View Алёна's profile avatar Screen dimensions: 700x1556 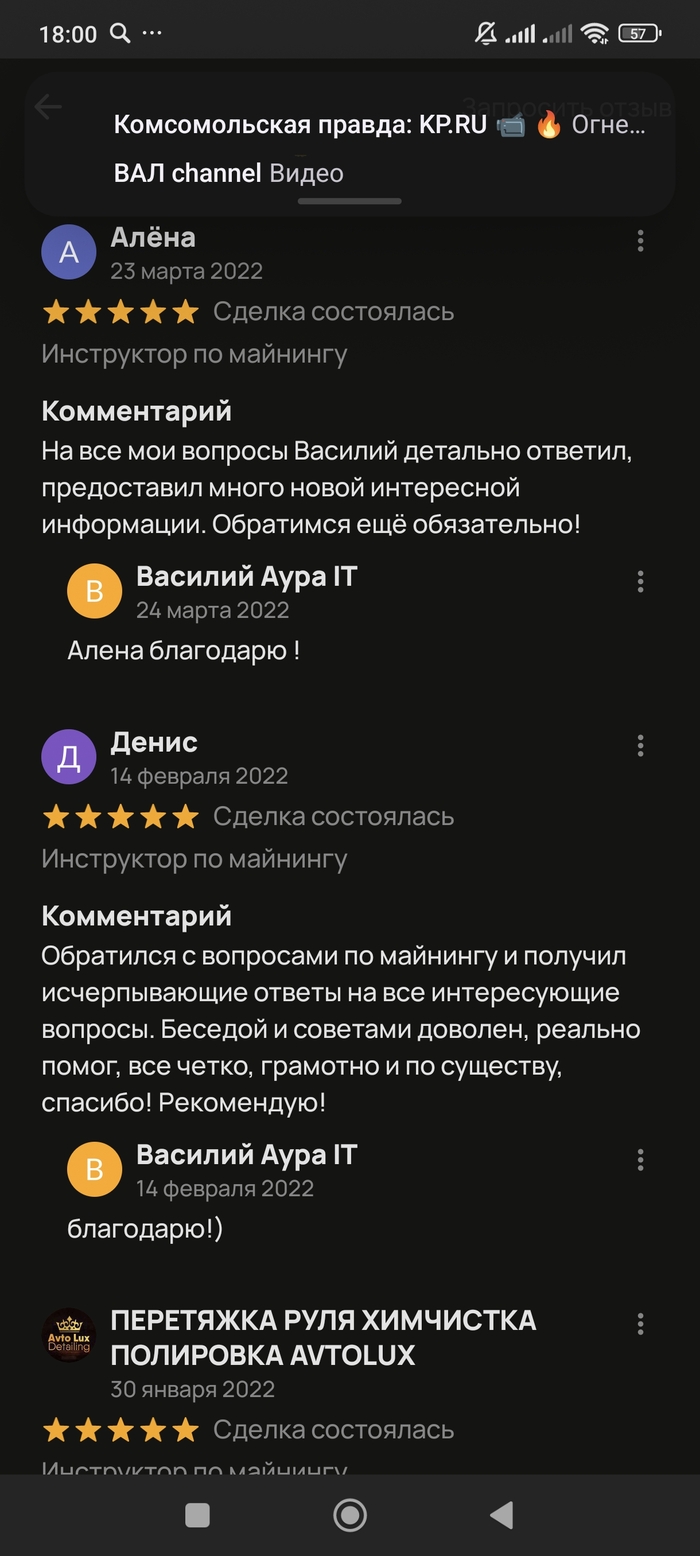tap(69, 252)
